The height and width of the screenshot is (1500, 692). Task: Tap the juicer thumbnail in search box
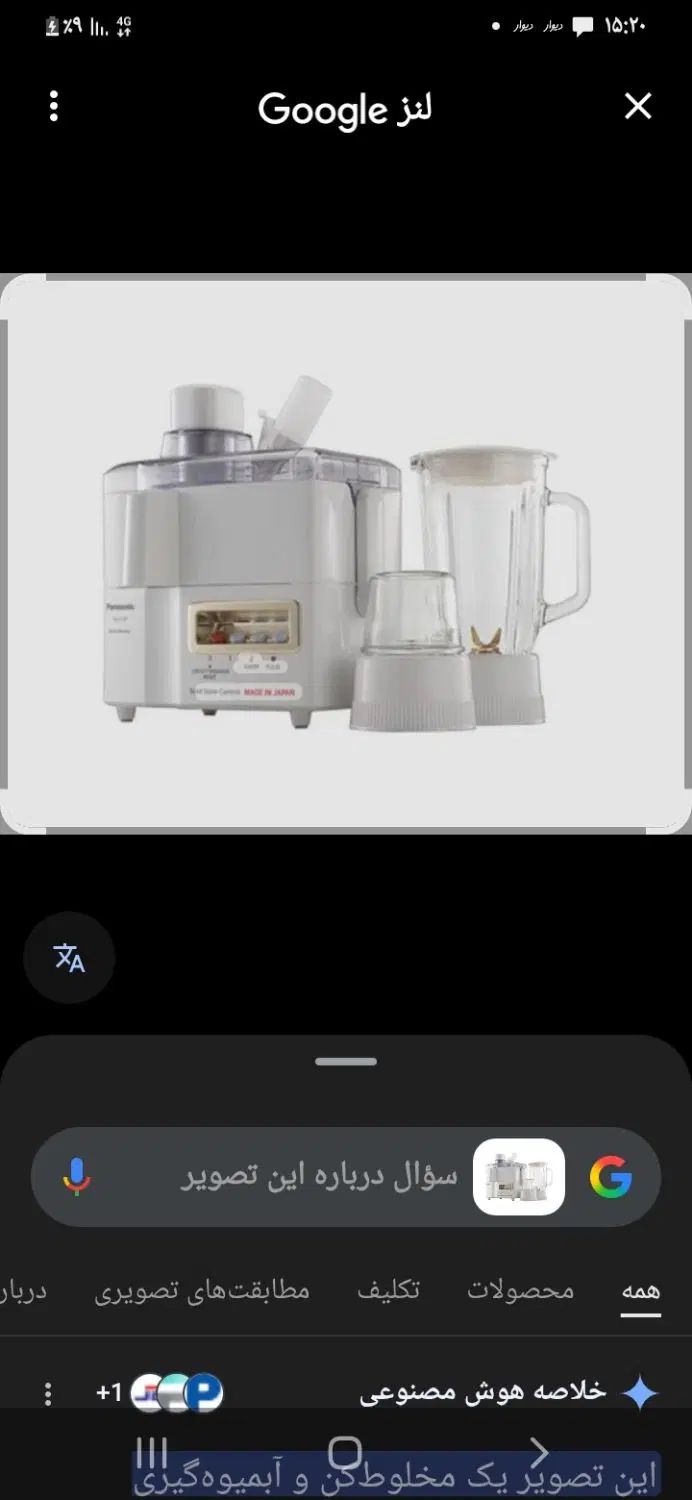[519, 1177]
